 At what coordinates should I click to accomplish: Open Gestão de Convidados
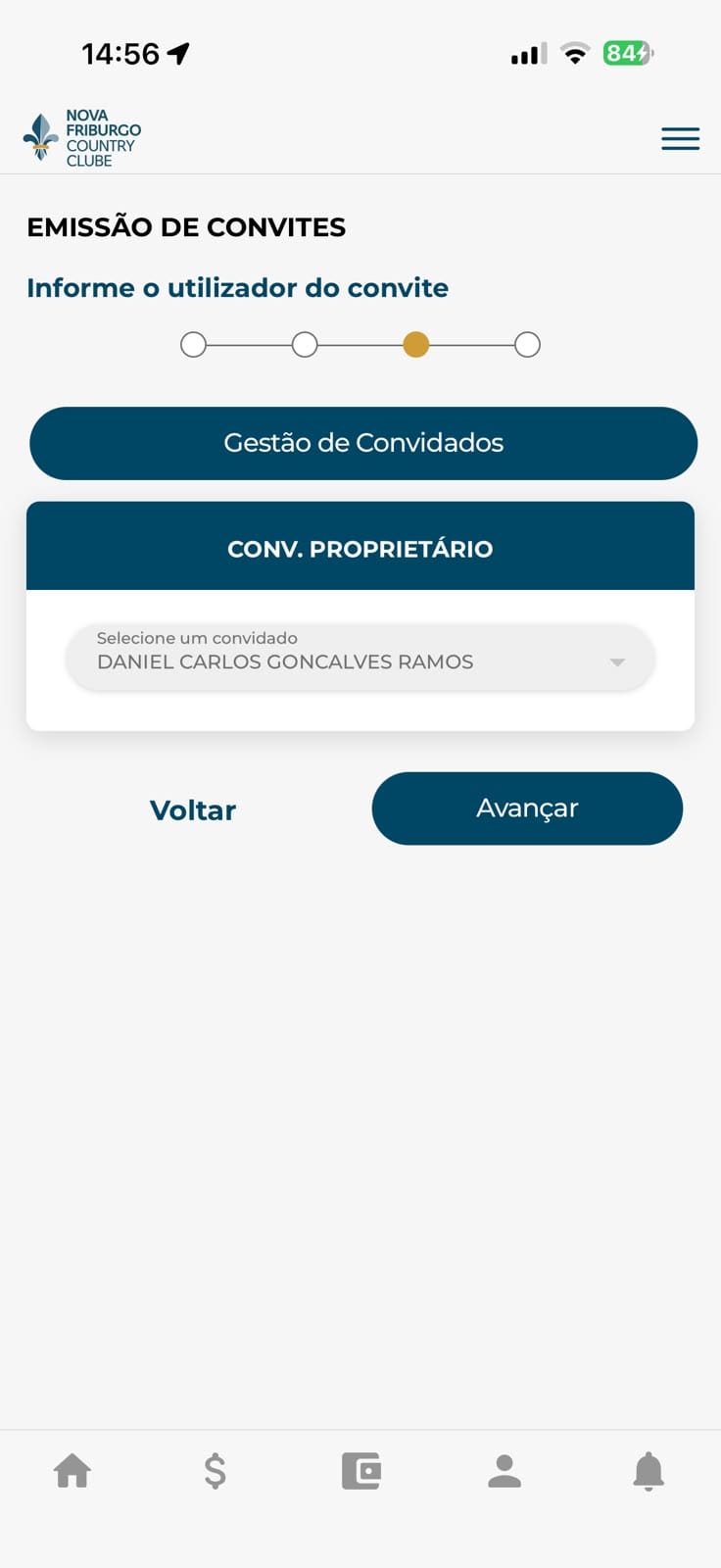click(x=363, y=443)
